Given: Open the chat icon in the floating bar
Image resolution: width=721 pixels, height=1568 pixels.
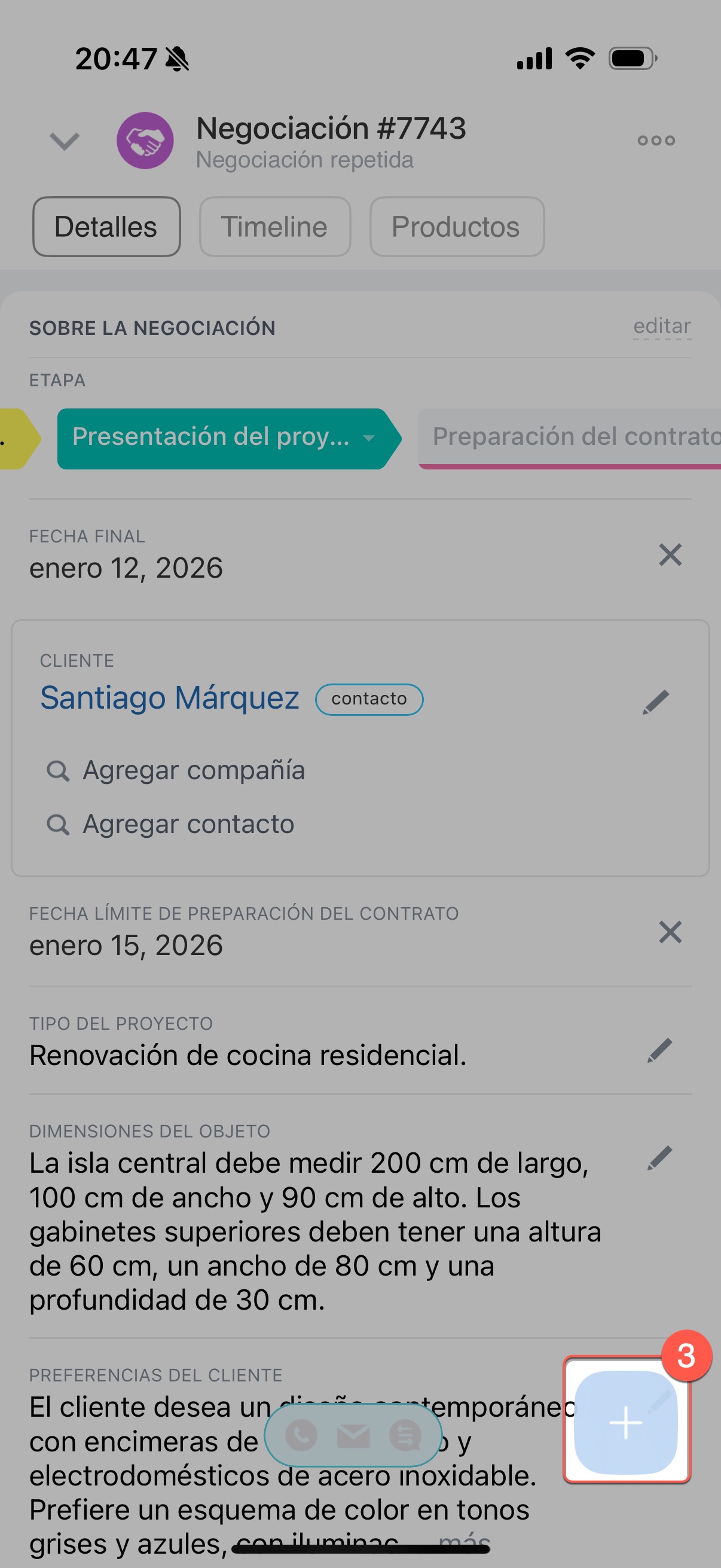Looking at the screenshot, I should pyautogui.click(x=406, y=1435).
